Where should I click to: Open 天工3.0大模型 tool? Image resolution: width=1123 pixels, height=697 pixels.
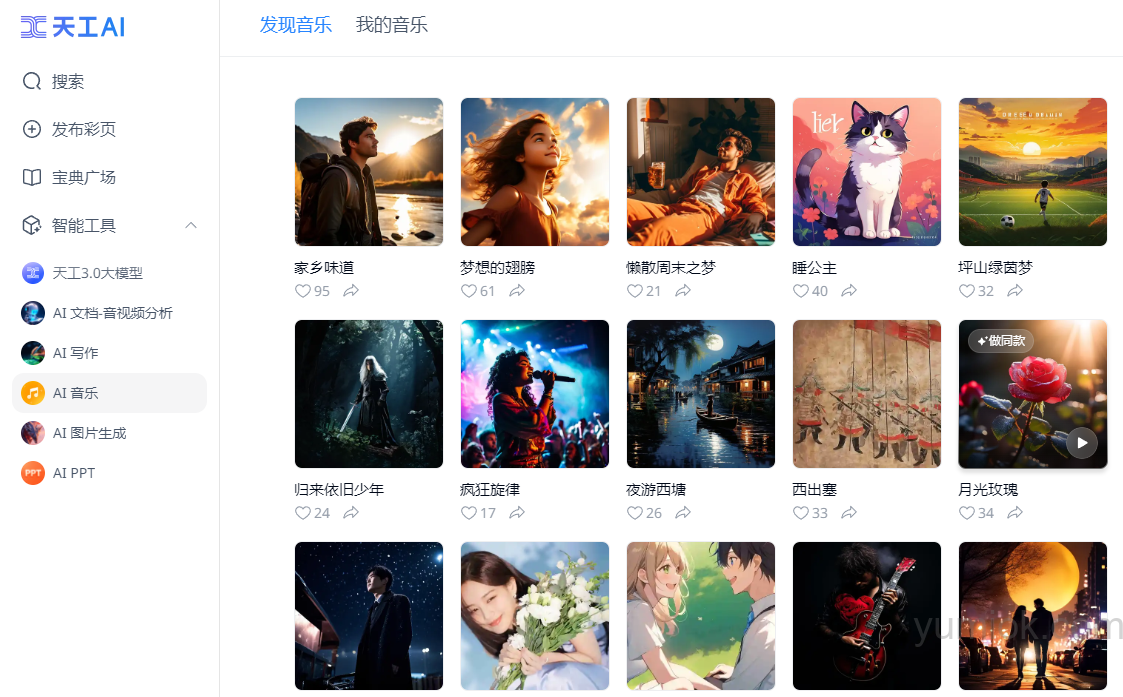coord(97,273)
